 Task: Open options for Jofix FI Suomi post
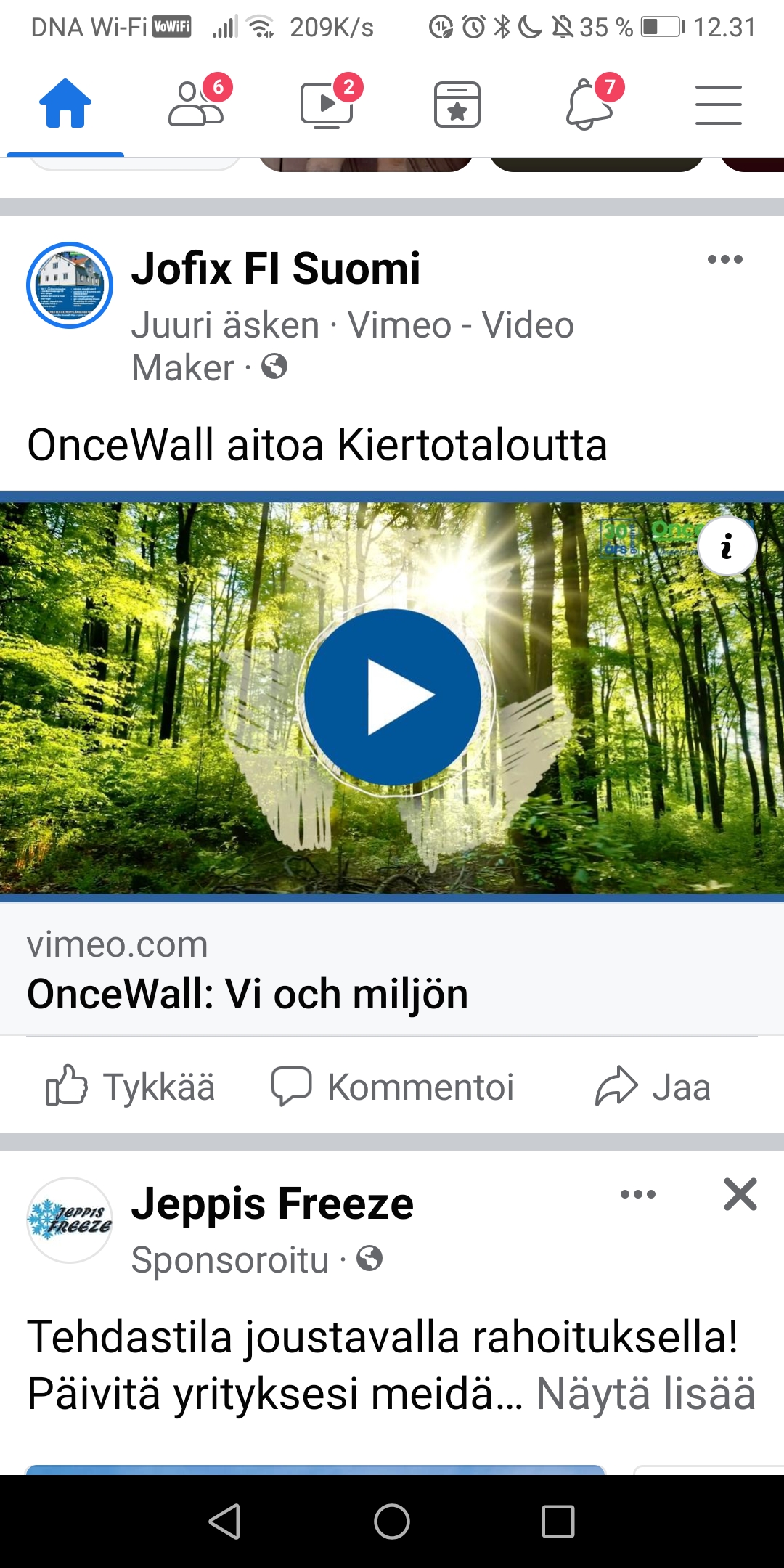coord(724,259)
